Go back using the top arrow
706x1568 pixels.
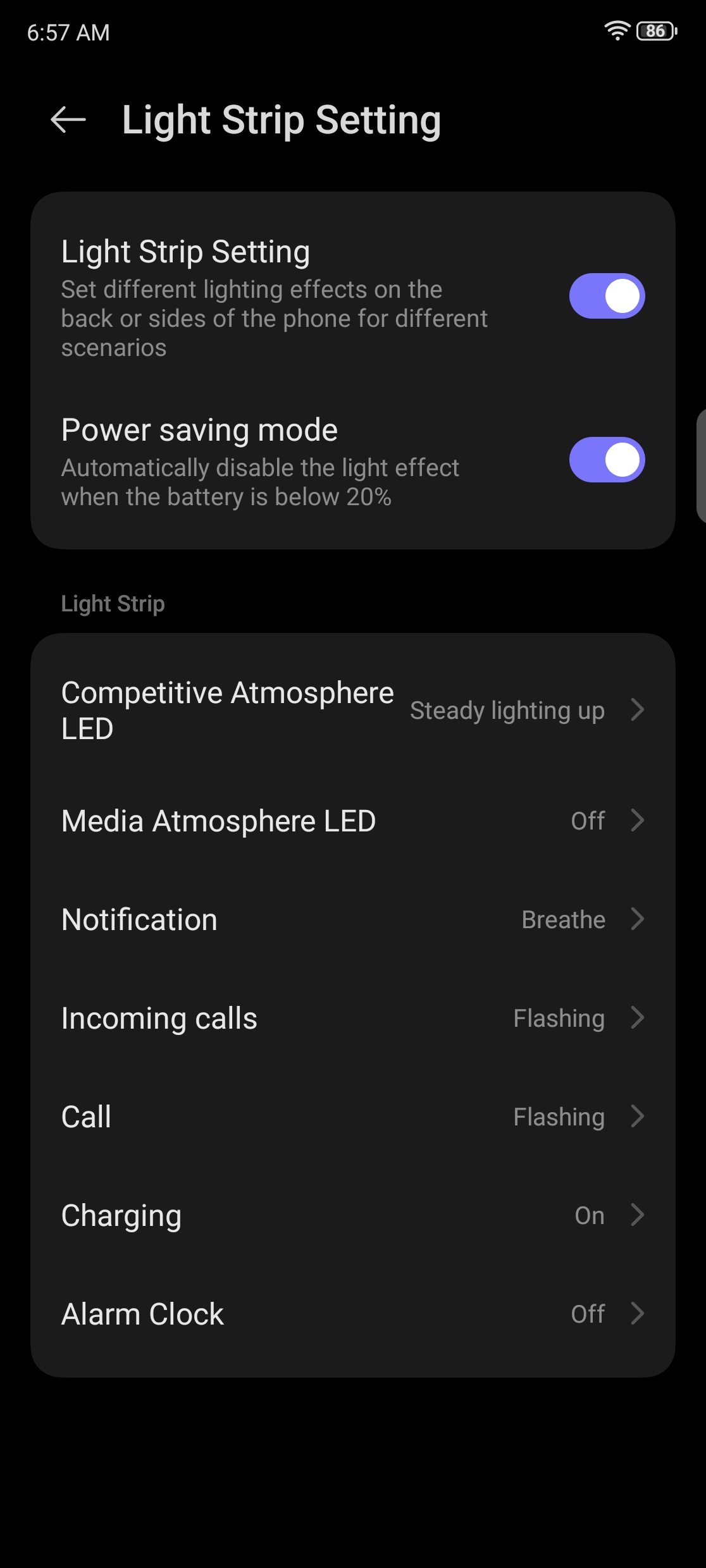coord(68,119)
